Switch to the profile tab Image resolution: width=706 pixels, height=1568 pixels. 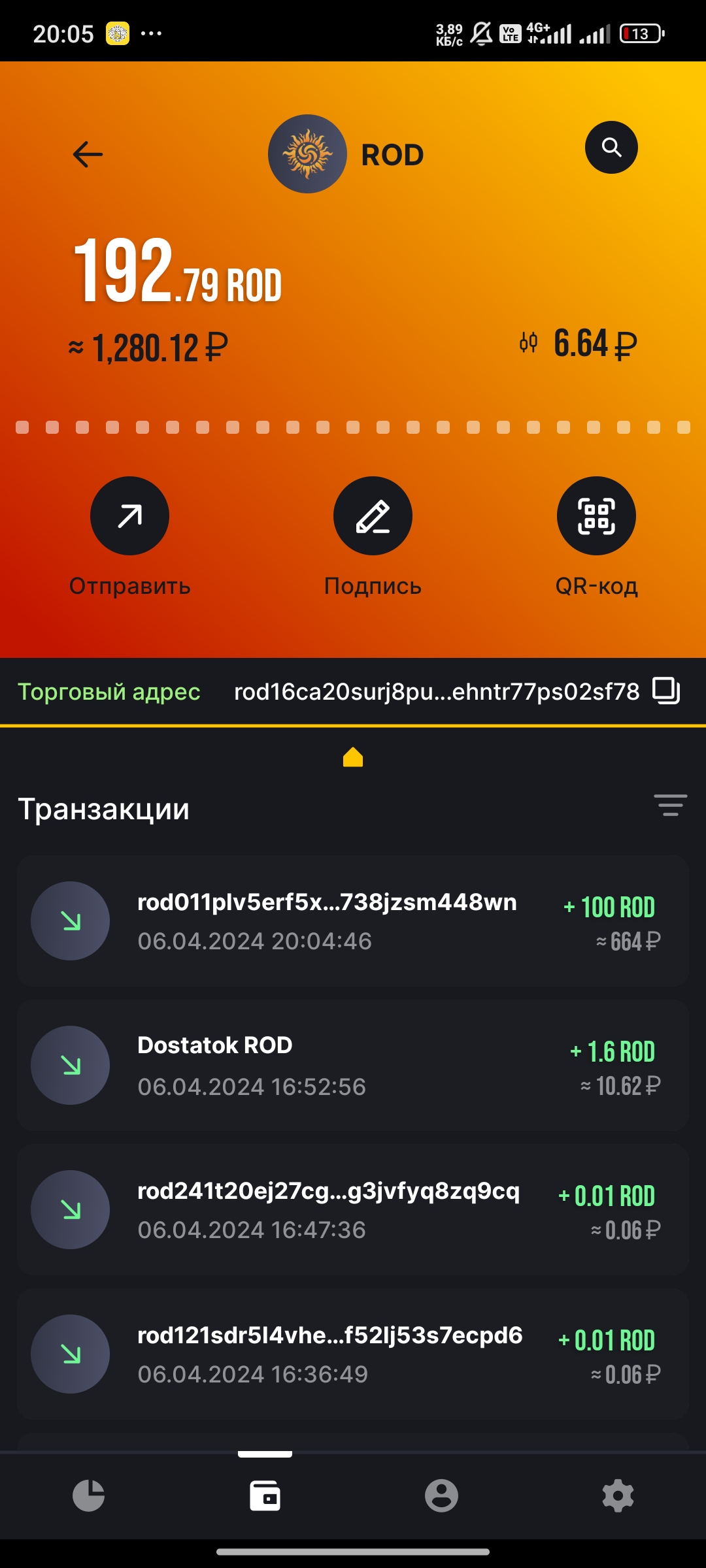point(441,1495)
